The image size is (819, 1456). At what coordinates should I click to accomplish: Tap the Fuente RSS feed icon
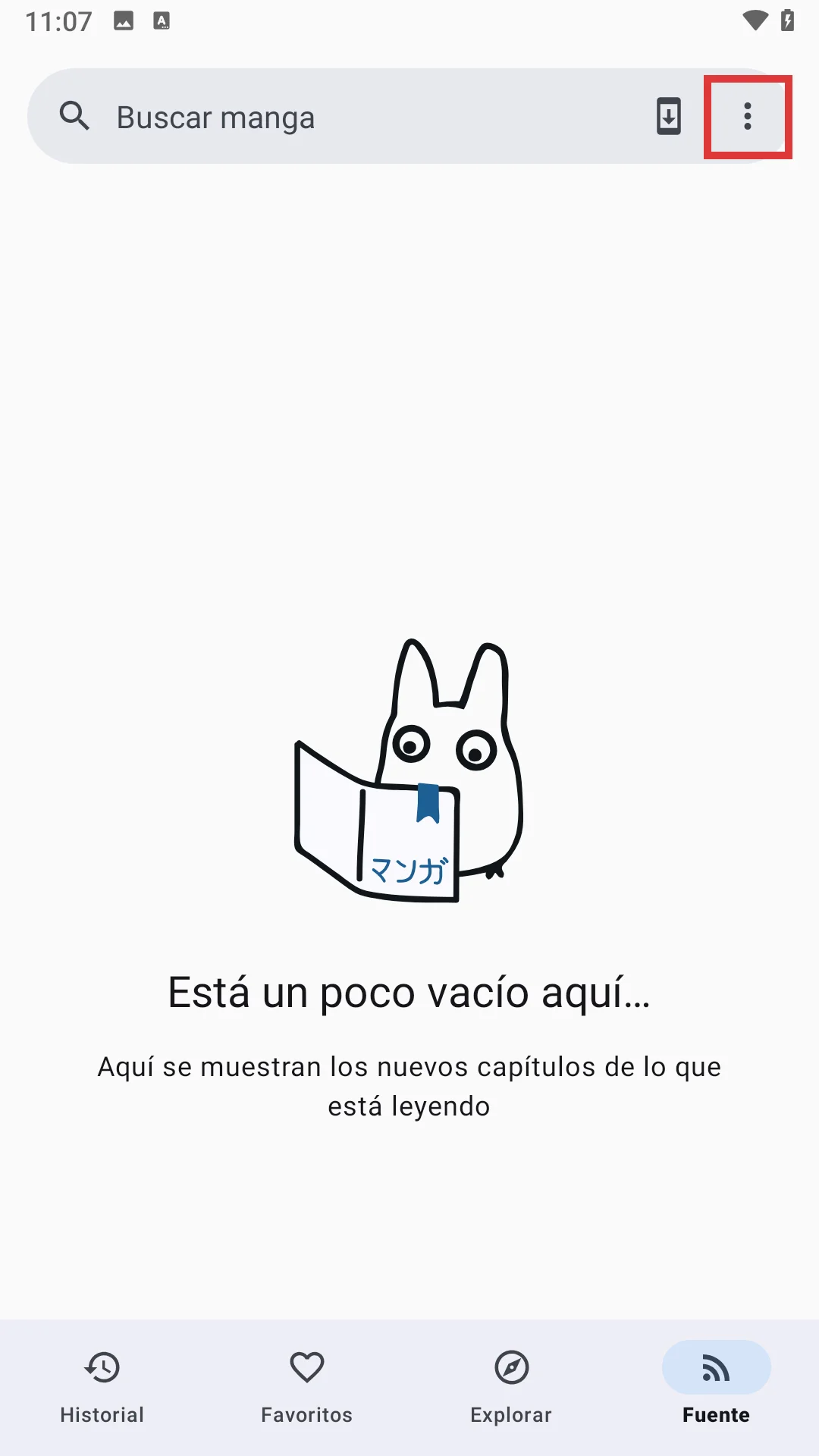[715, 1367]
